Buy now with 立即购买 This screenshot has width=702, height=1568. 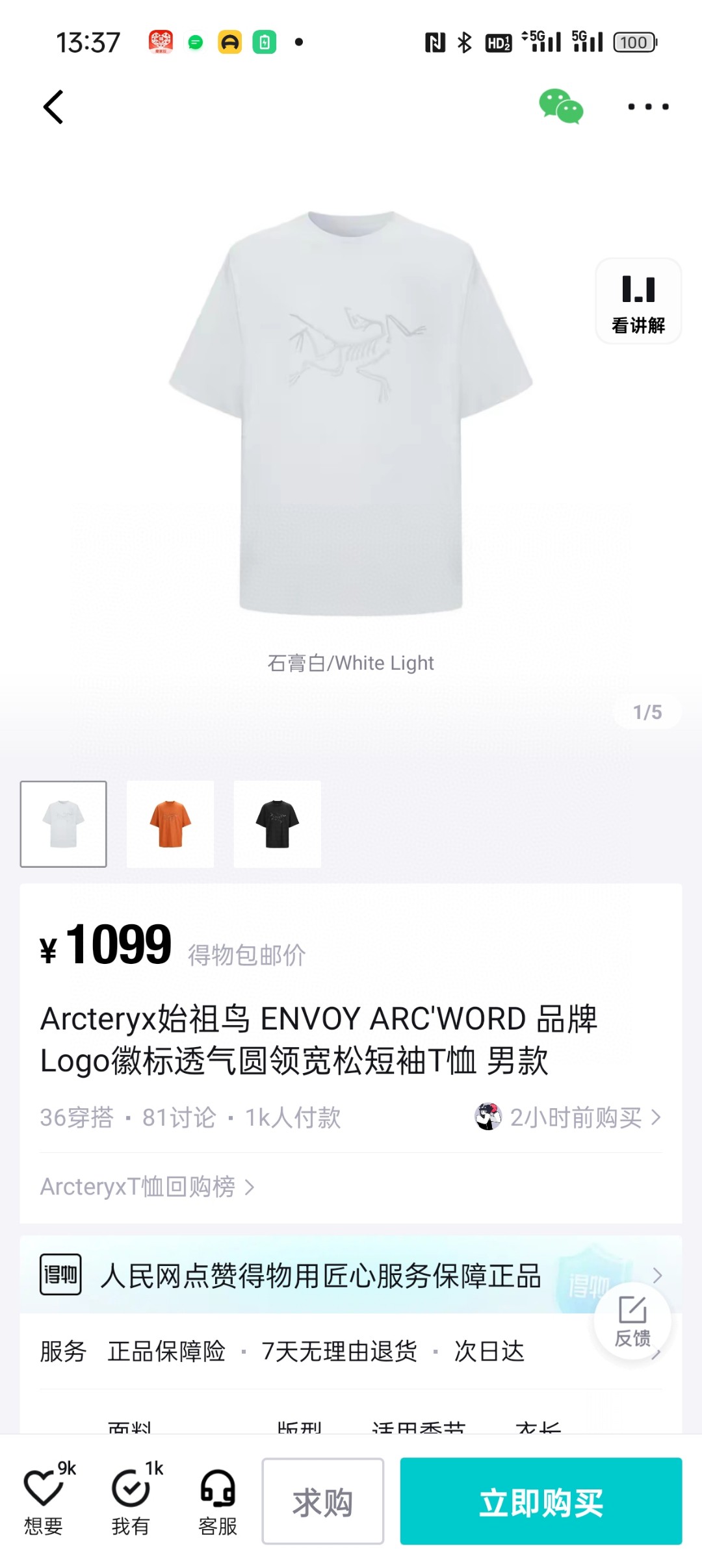[x=541, y=1501]
